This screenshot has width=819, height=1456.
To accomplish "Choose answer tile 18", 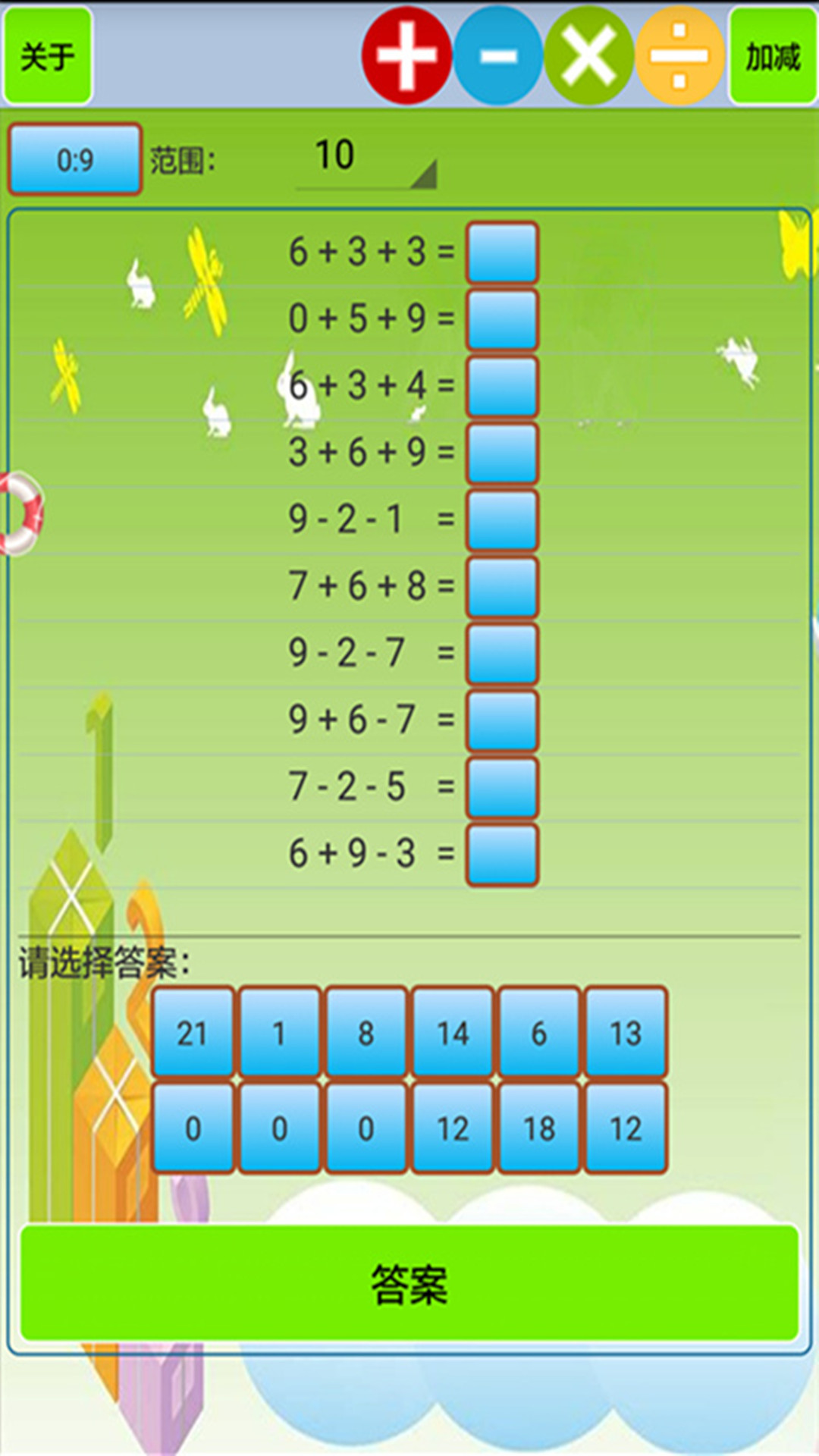I will [539, 1128].
